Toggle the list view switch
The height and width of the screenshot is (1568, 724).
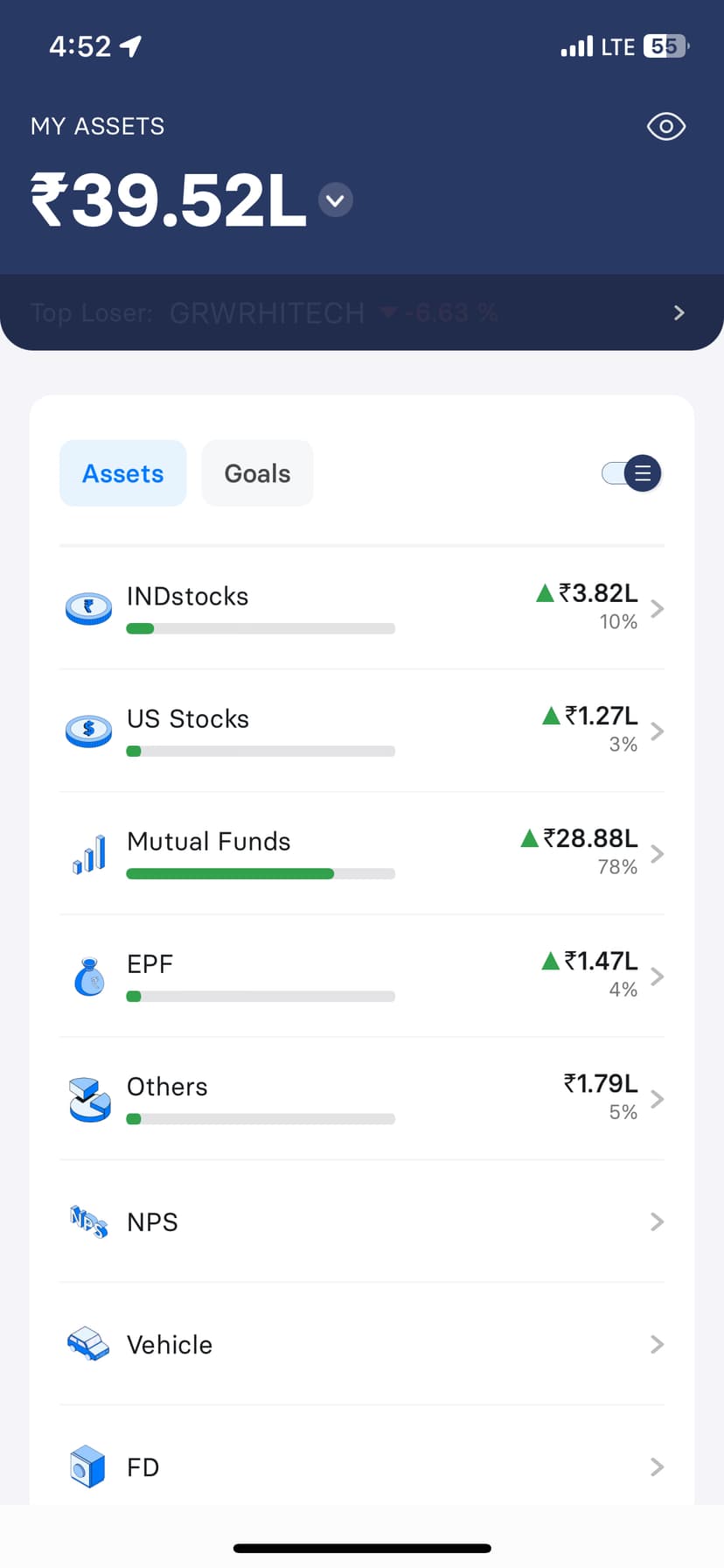pyautogui.click(x=632, y=473)
